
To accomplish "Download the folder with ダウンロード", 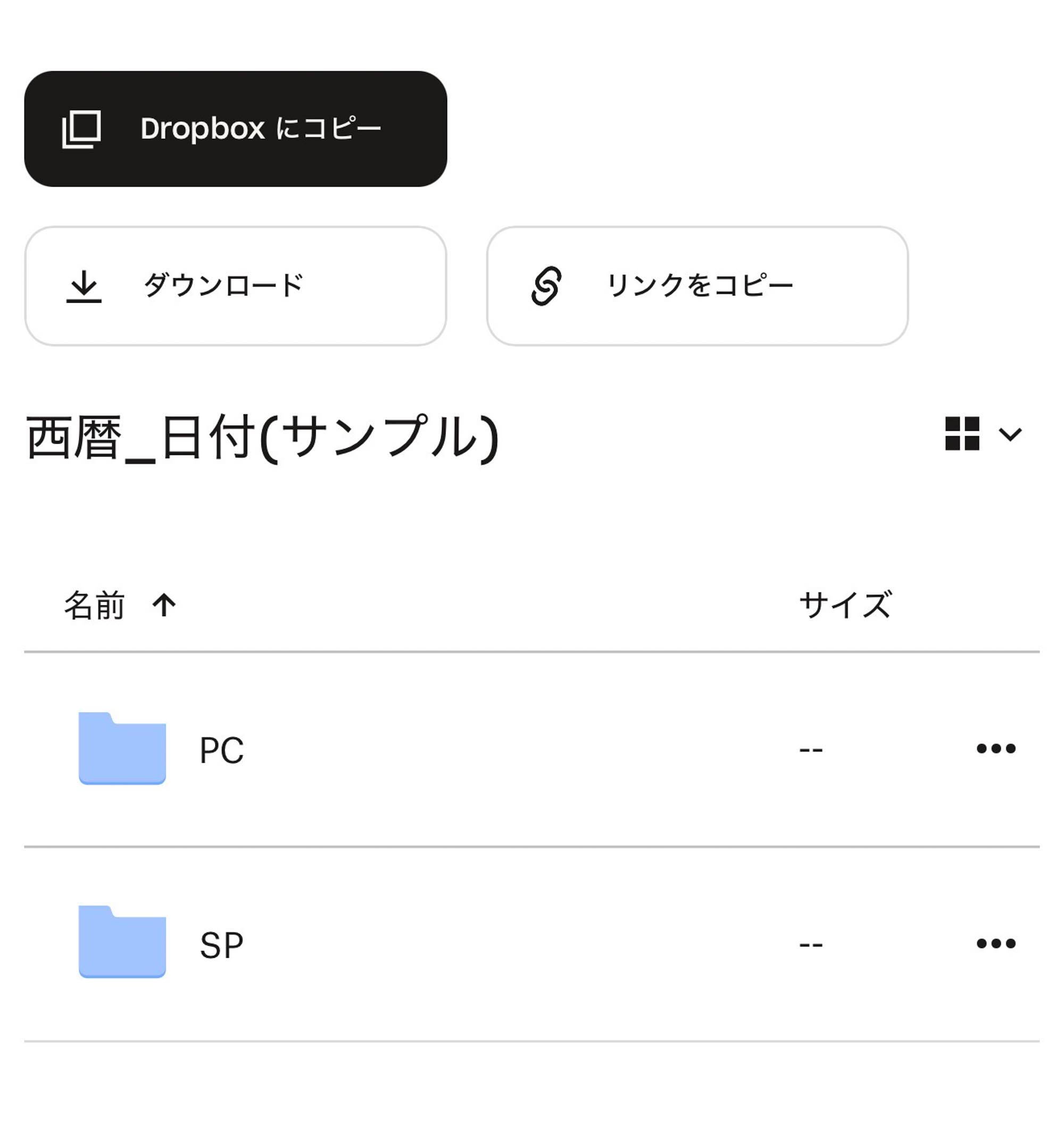I will (x=235, y=286).
